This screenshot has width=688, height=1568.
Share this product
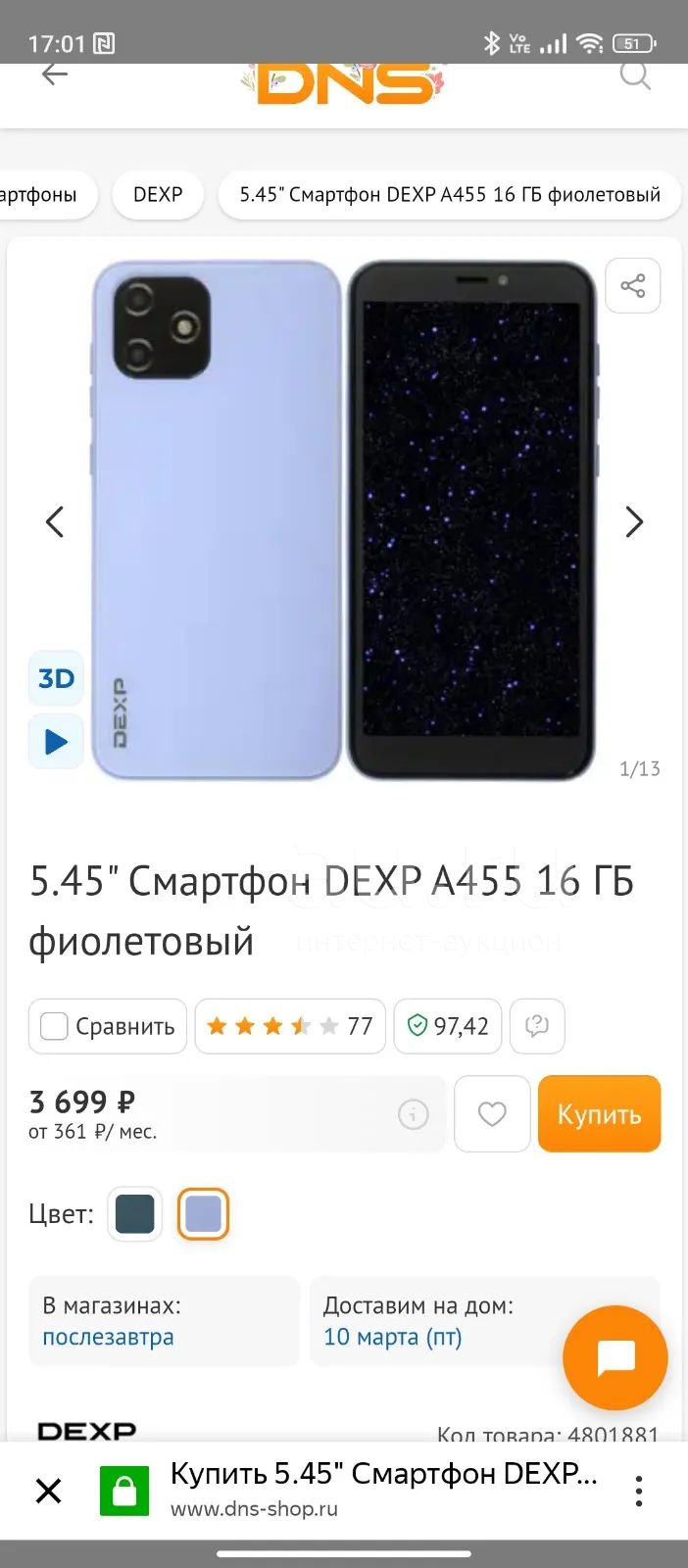(633, 286)
